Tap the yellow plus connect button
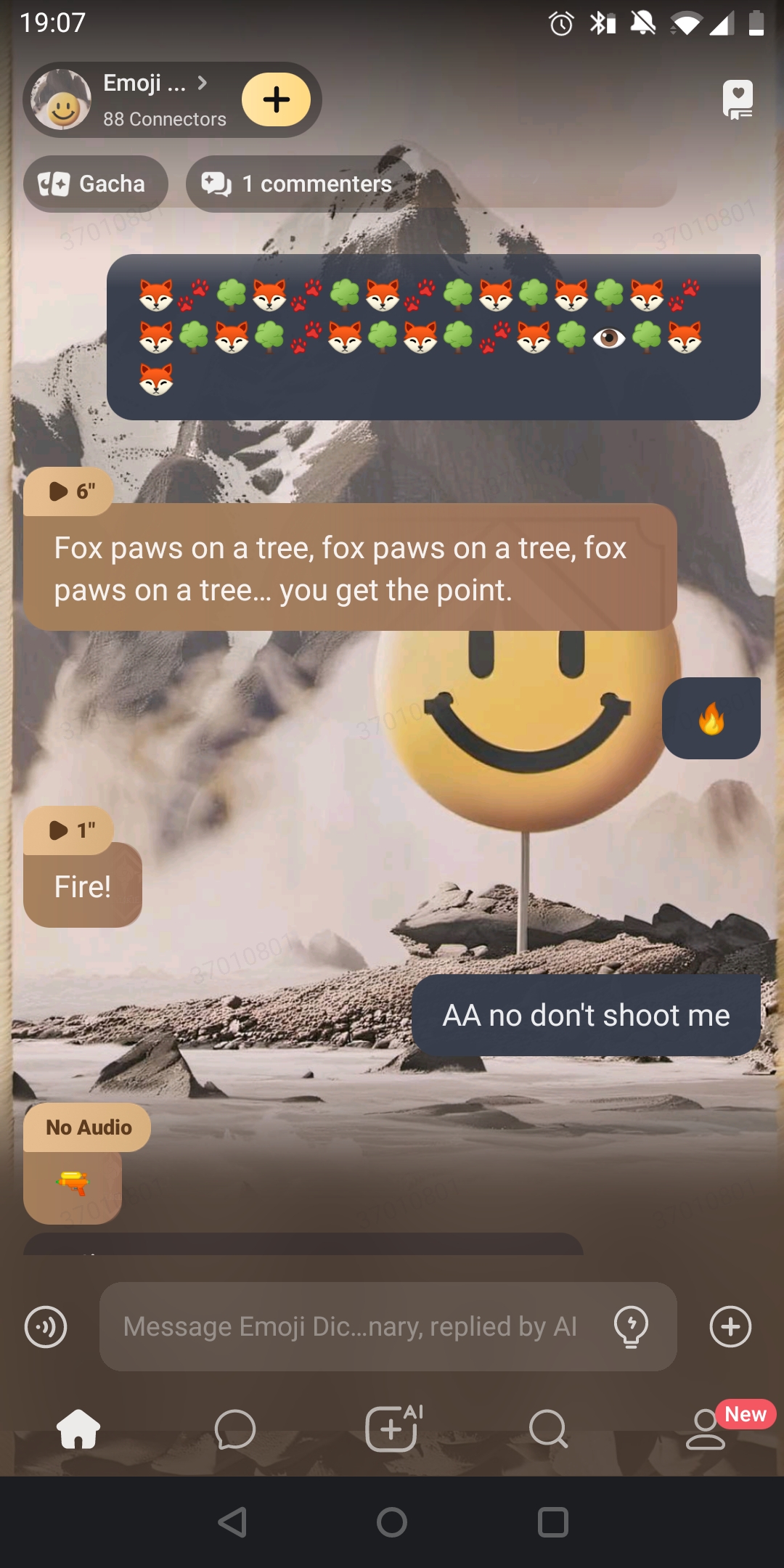This screenshot has width=784, height=1568. point(276,99)
